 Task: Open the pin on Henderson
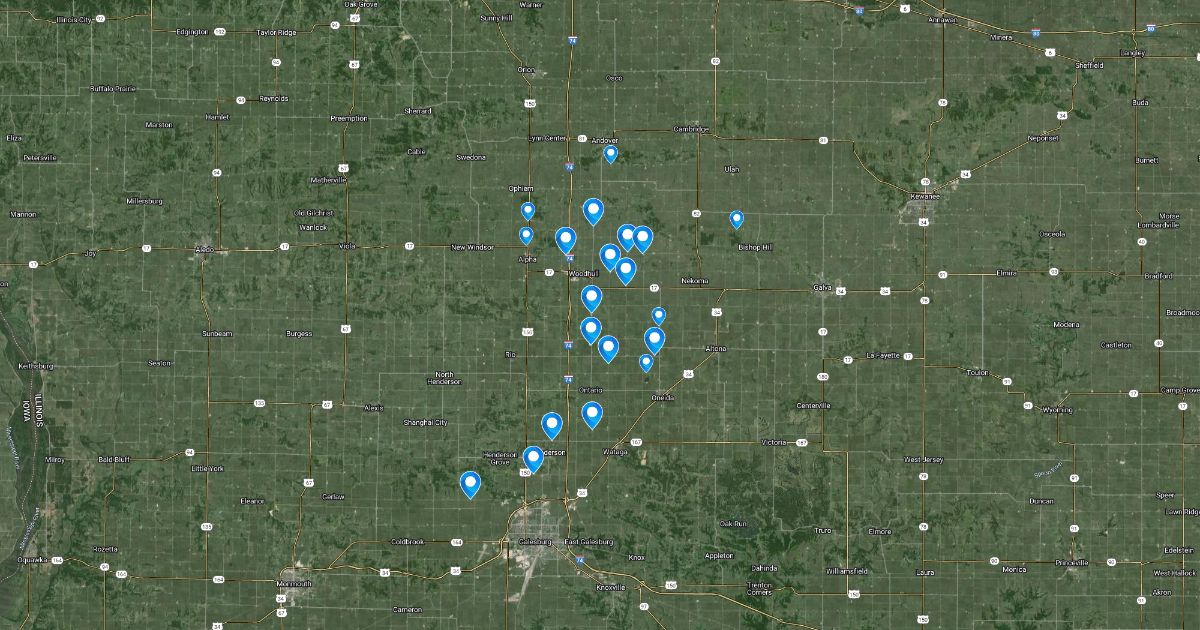coord(533,458)
